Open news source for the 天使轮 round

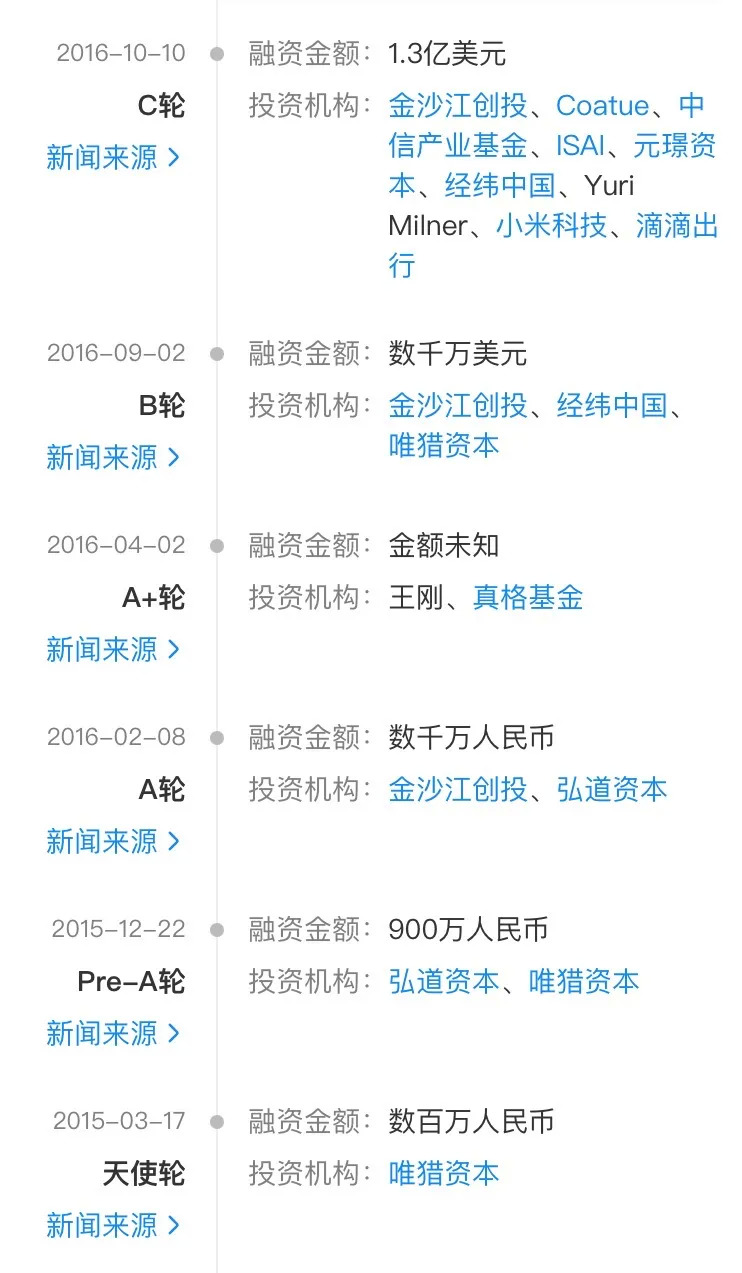(112, 1225)
